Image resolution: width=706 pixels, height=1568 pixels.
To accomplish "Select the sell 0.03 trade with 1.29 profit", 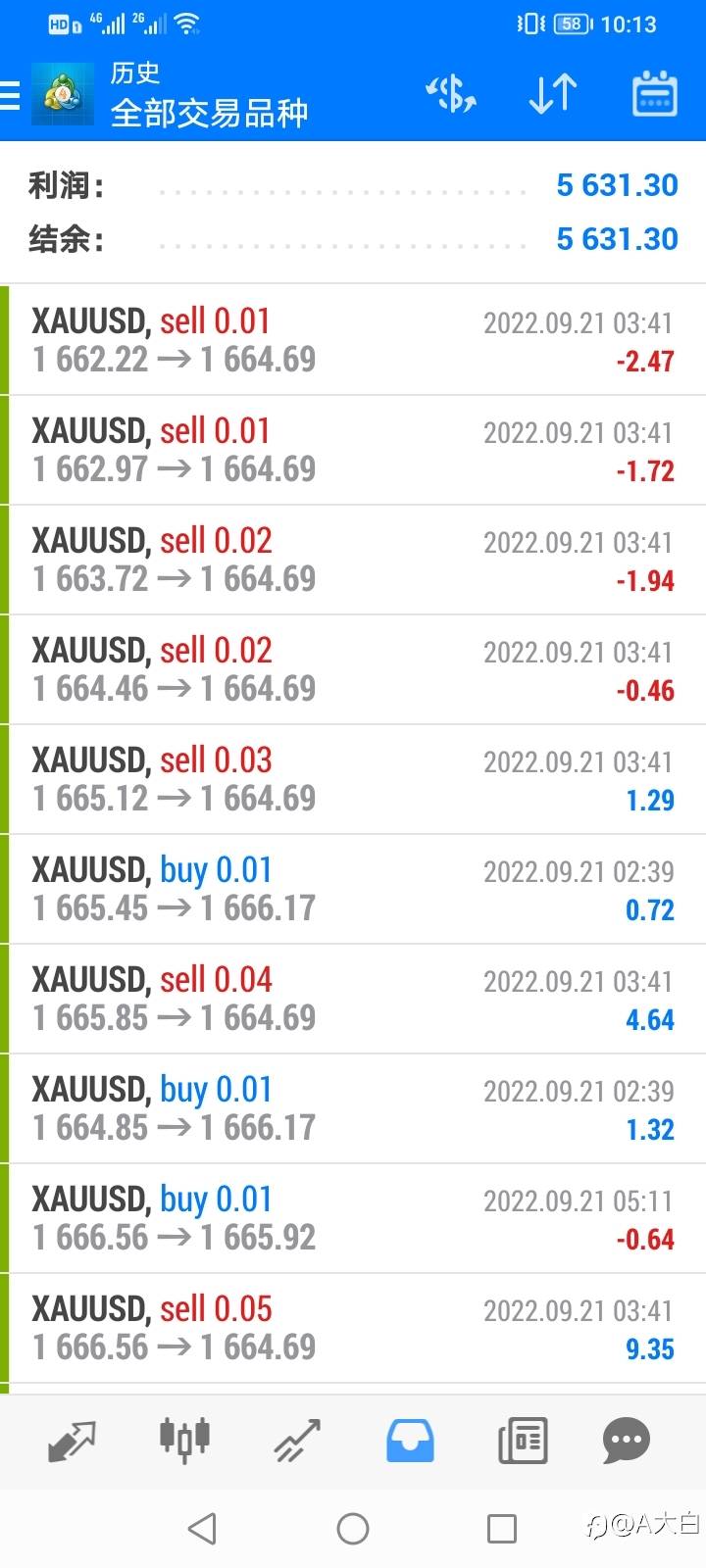I will (353, 779).
